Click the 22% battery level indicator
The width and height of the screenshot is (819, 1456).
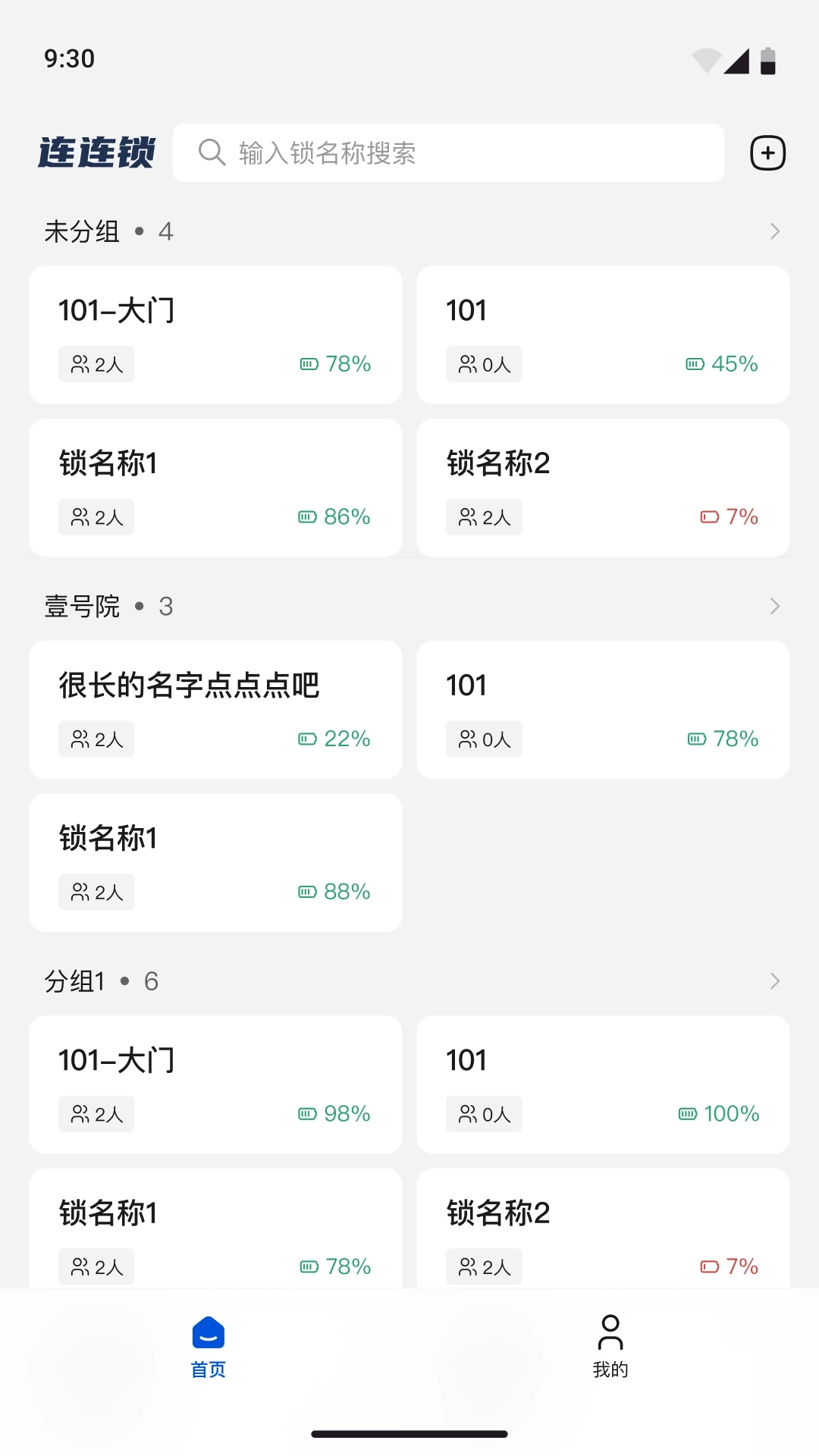click(332, 739)
